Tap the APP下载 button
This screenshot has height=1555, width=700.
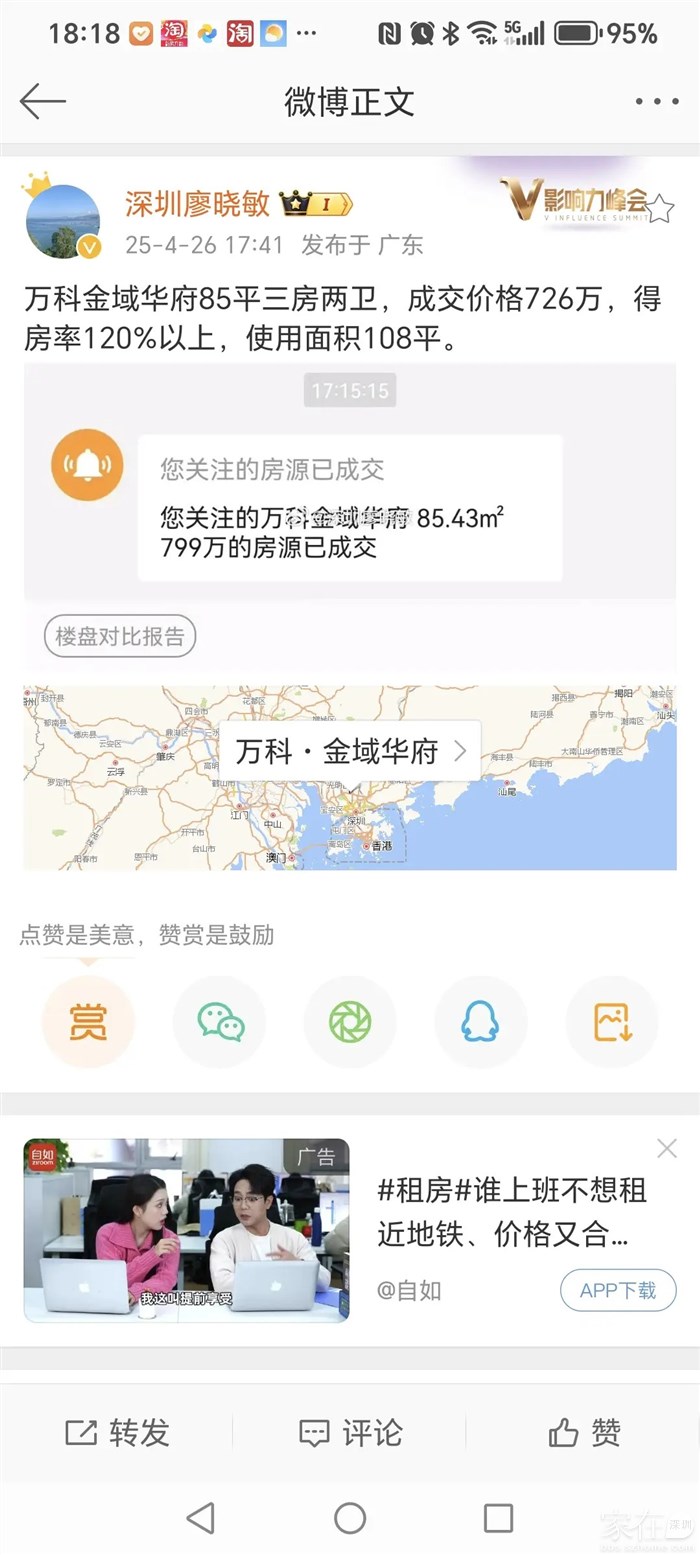pos(618,1290)
